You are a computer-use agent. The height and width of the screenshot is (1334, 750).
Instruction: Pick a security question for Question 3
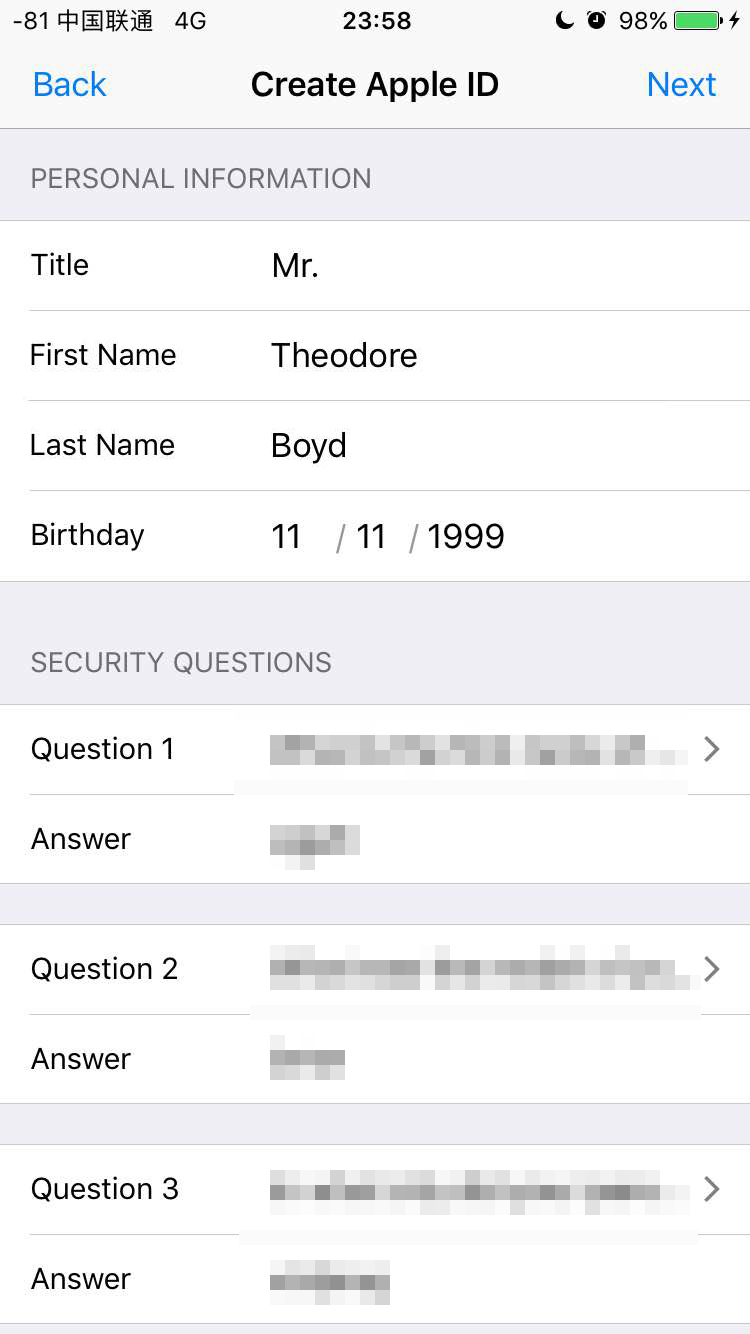coord(478,1190)
